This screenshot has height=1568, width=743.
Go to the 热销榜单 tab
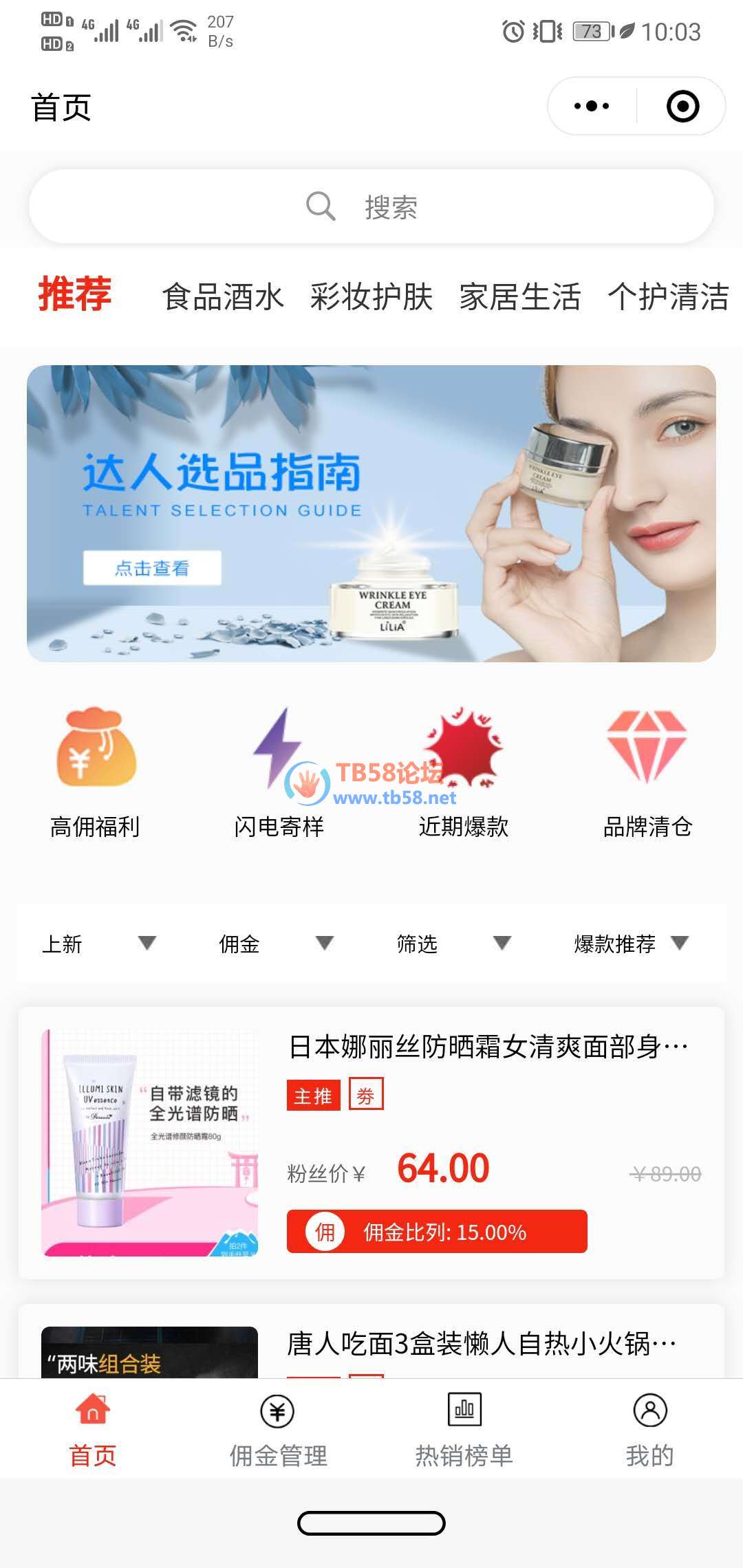[464, 1430]
